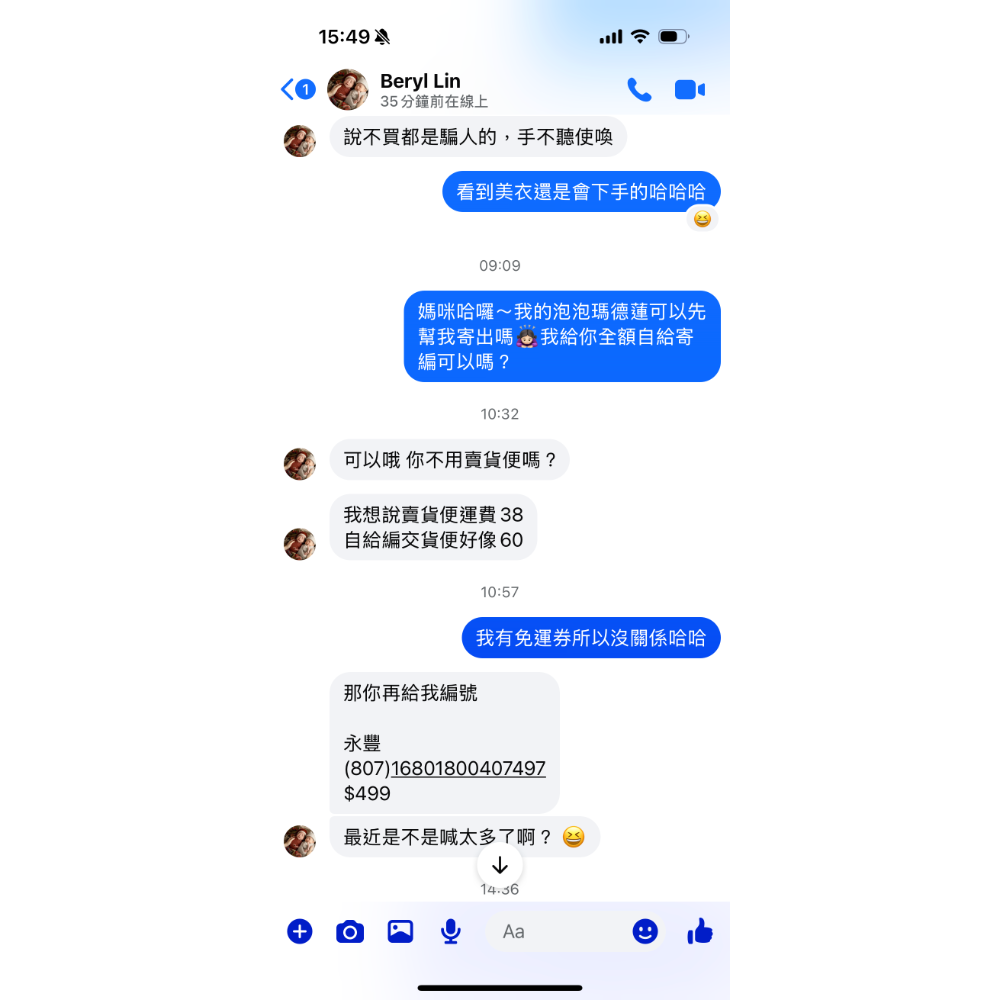Record a voice message with microphone

click(x=451, y=932)
